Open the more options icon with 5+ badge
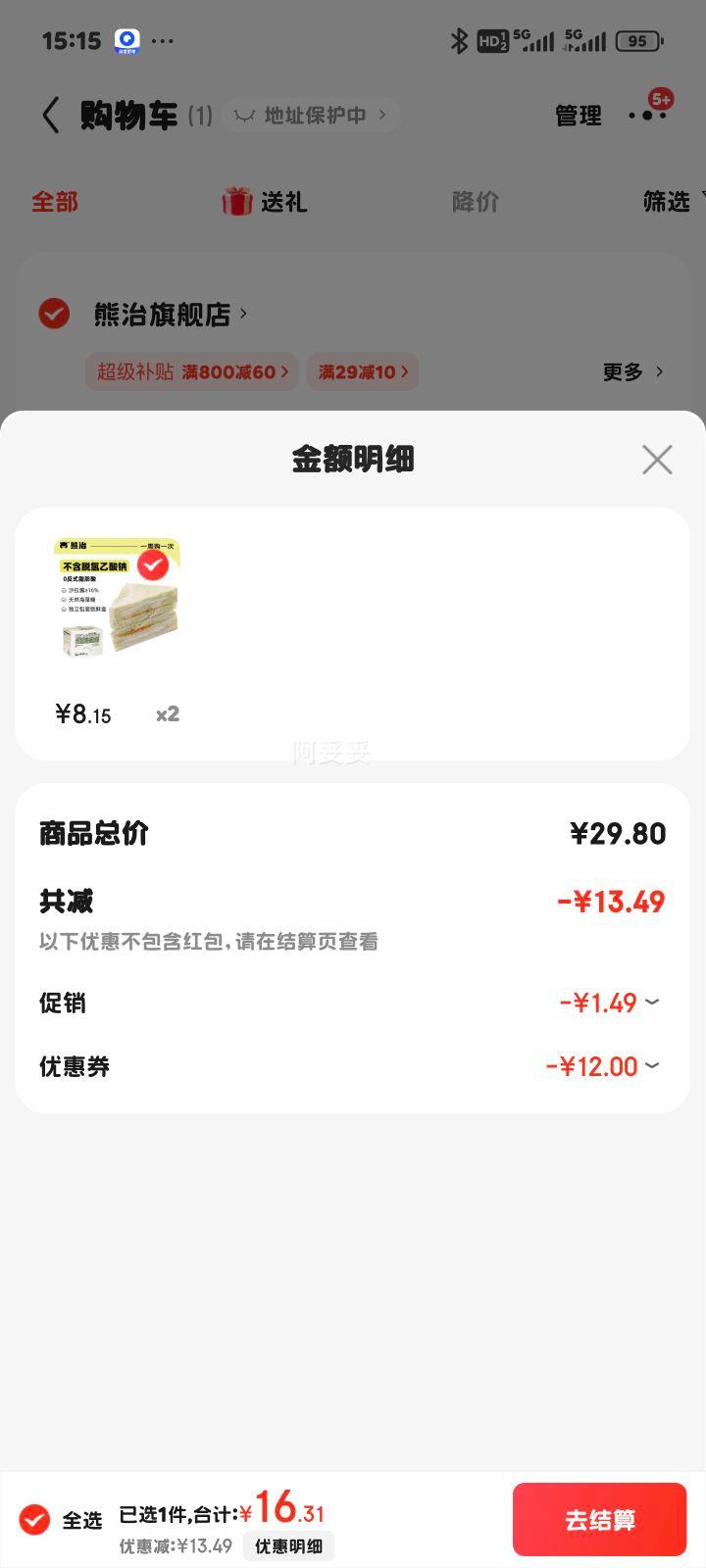706x1568 pixels. [646, 115]
